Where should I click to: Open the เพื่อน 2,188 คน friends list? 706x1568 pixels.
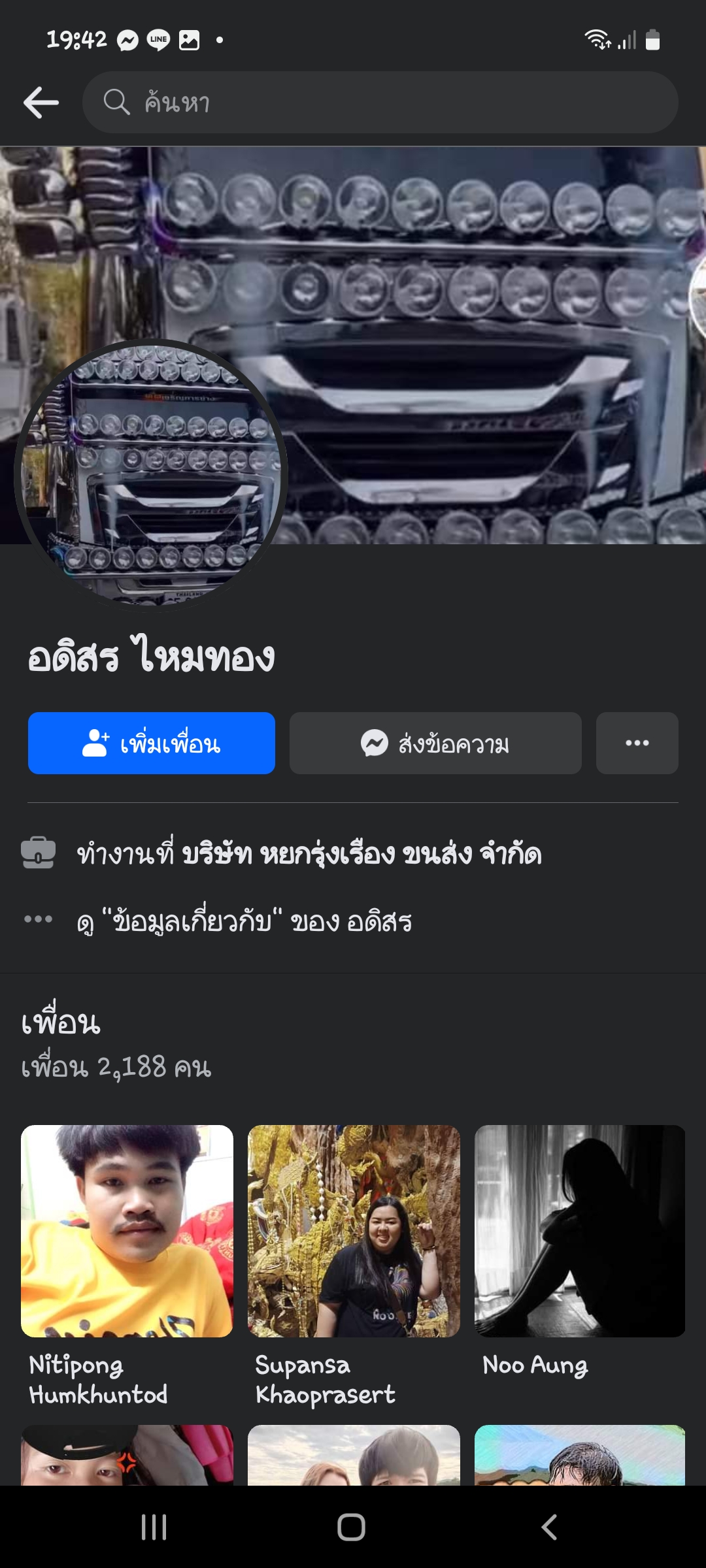(x=116, y=1067)
